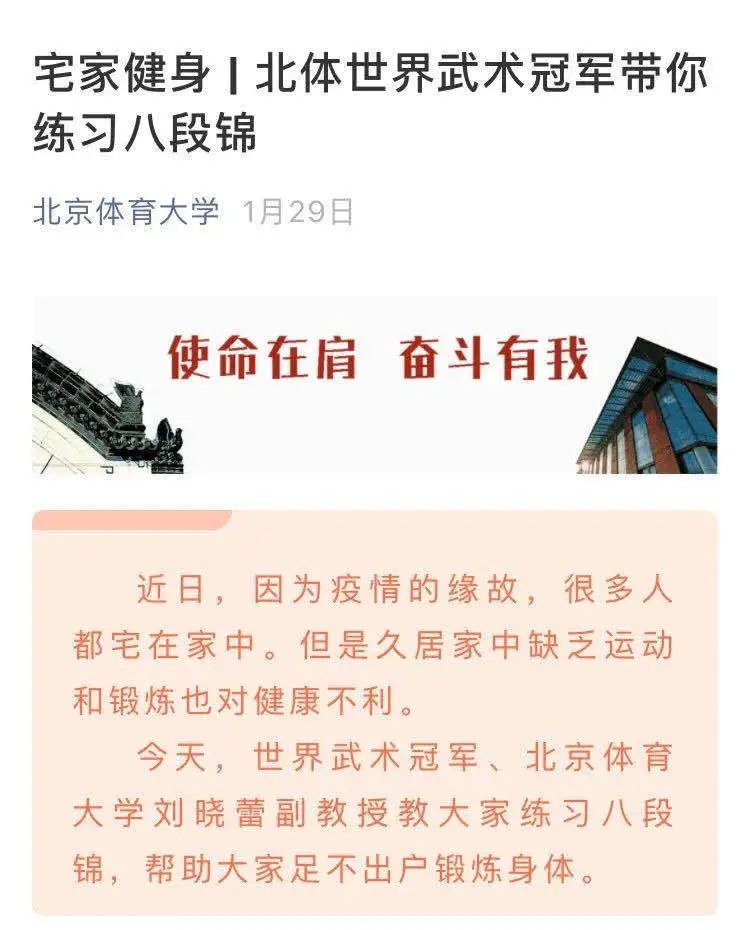This screenshot has height=930, width=750.
Task: Open the 北京体育大学 account link
Action: (126, 212)
